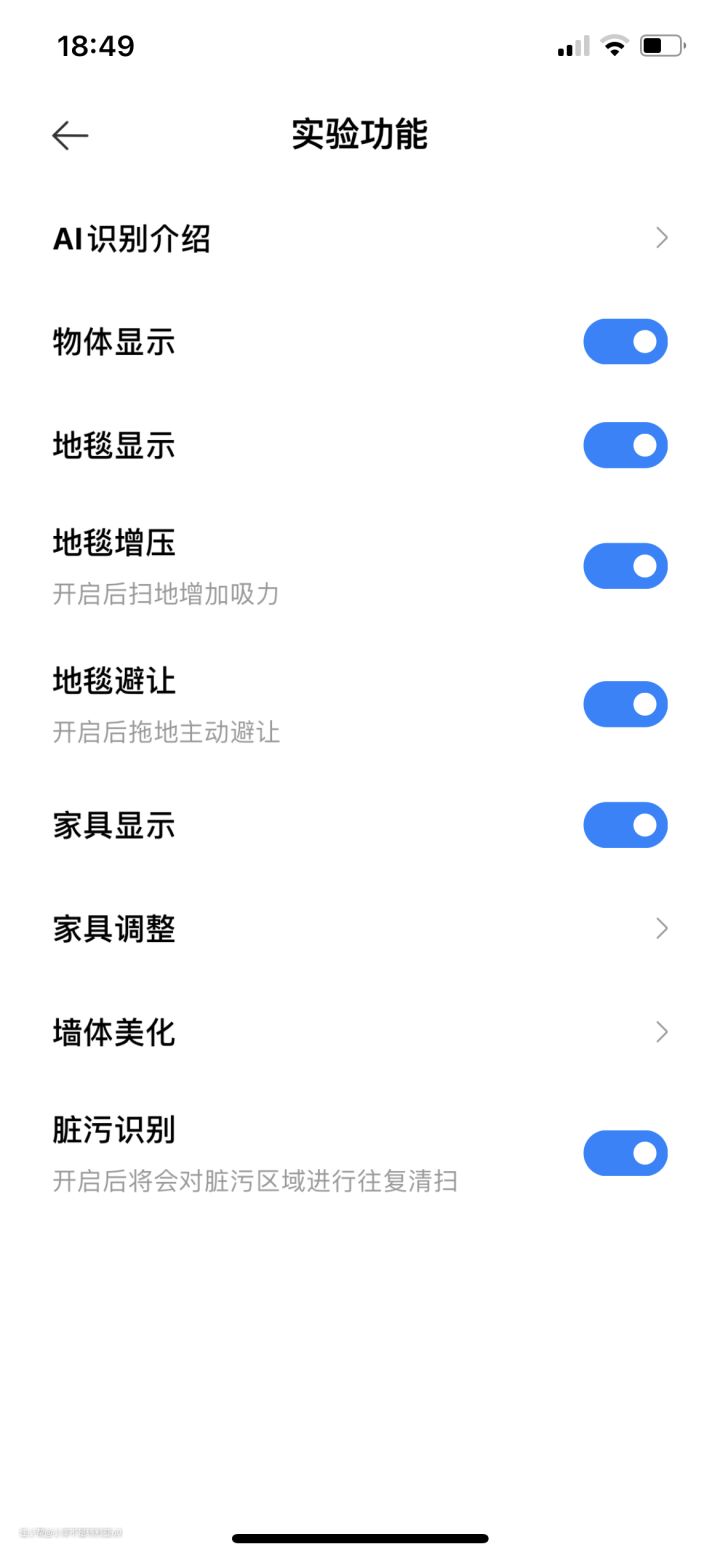Open AI识别介绍 row
The height and width of the screenshot is (1558, 720).
point(360,238)
